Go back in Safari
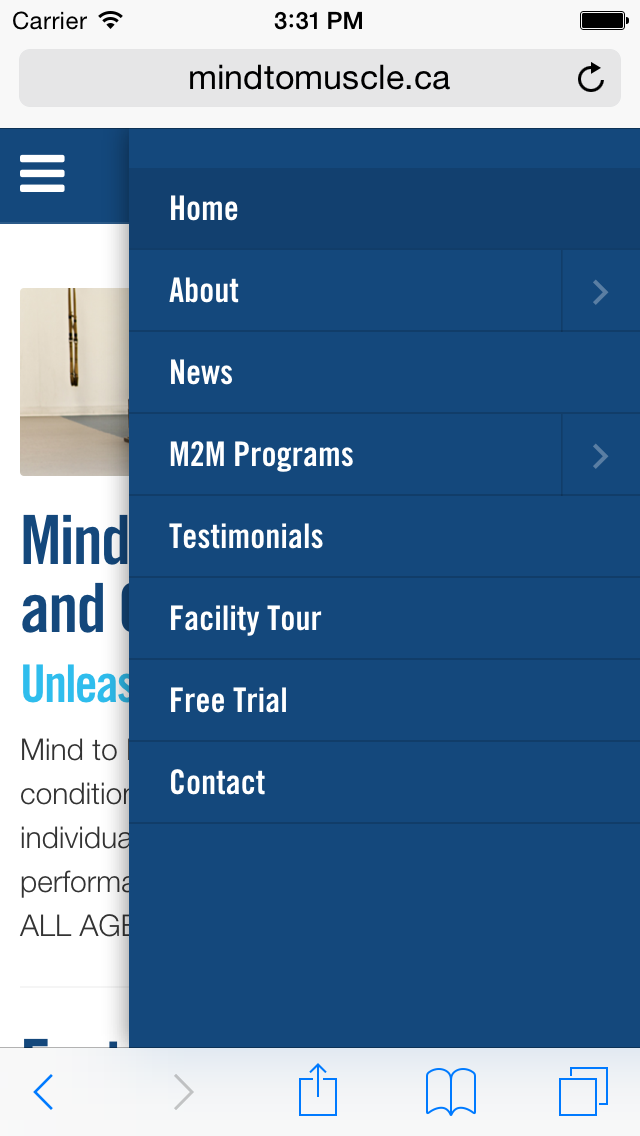This screenshot has width=640, height=1136. pyautogui.click(x=43, y=1092)
